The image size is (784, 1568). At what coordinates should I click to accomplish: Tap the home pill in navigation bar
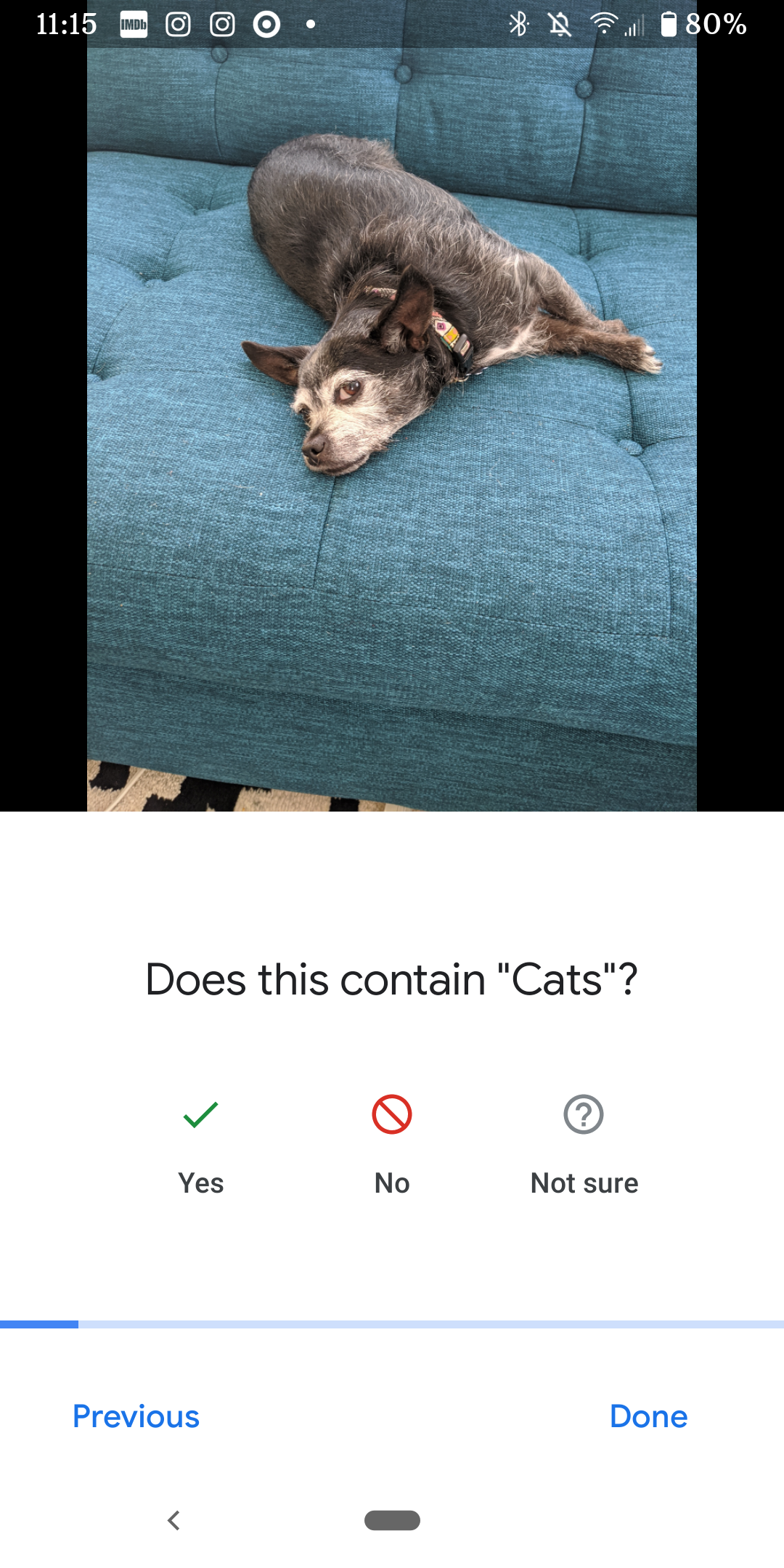(x=392, y=1520)
